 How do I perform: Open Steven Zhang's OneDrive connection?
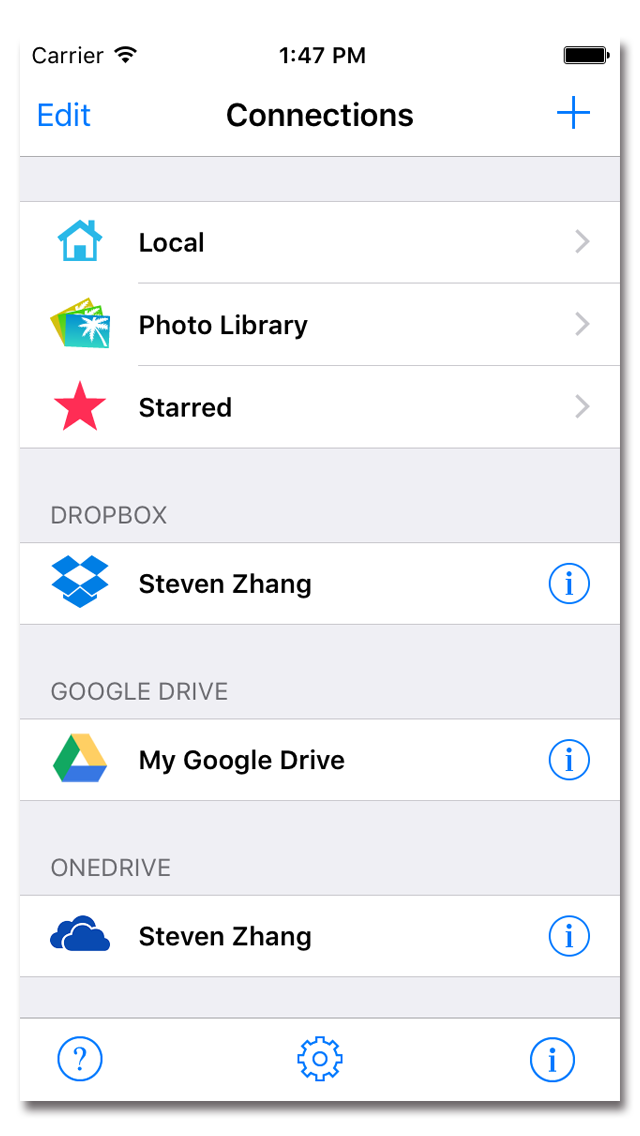(320, 936)
